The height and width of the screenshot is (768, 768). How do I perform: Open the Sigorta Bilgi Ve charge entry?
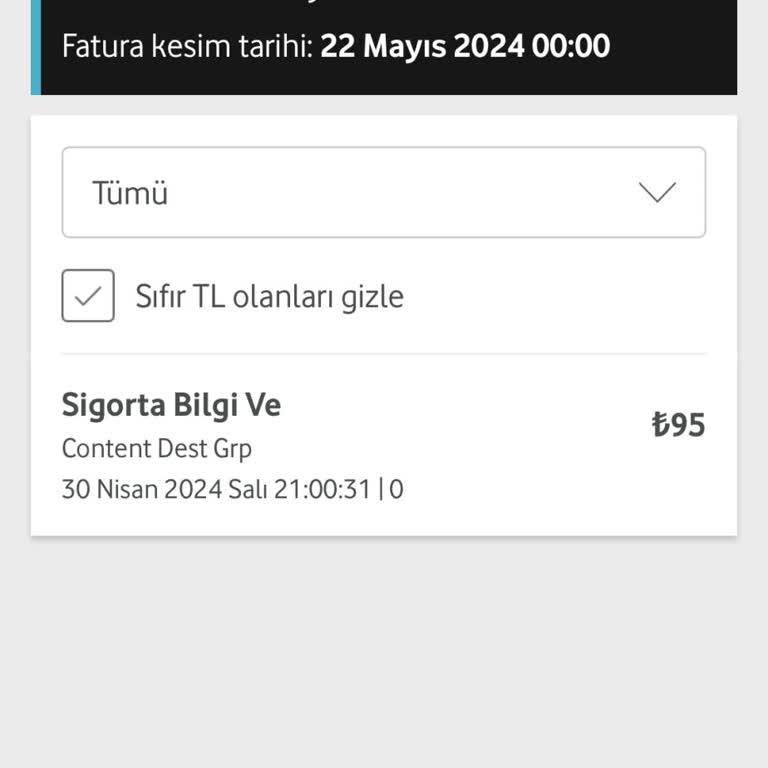click(x=383, y=445)
